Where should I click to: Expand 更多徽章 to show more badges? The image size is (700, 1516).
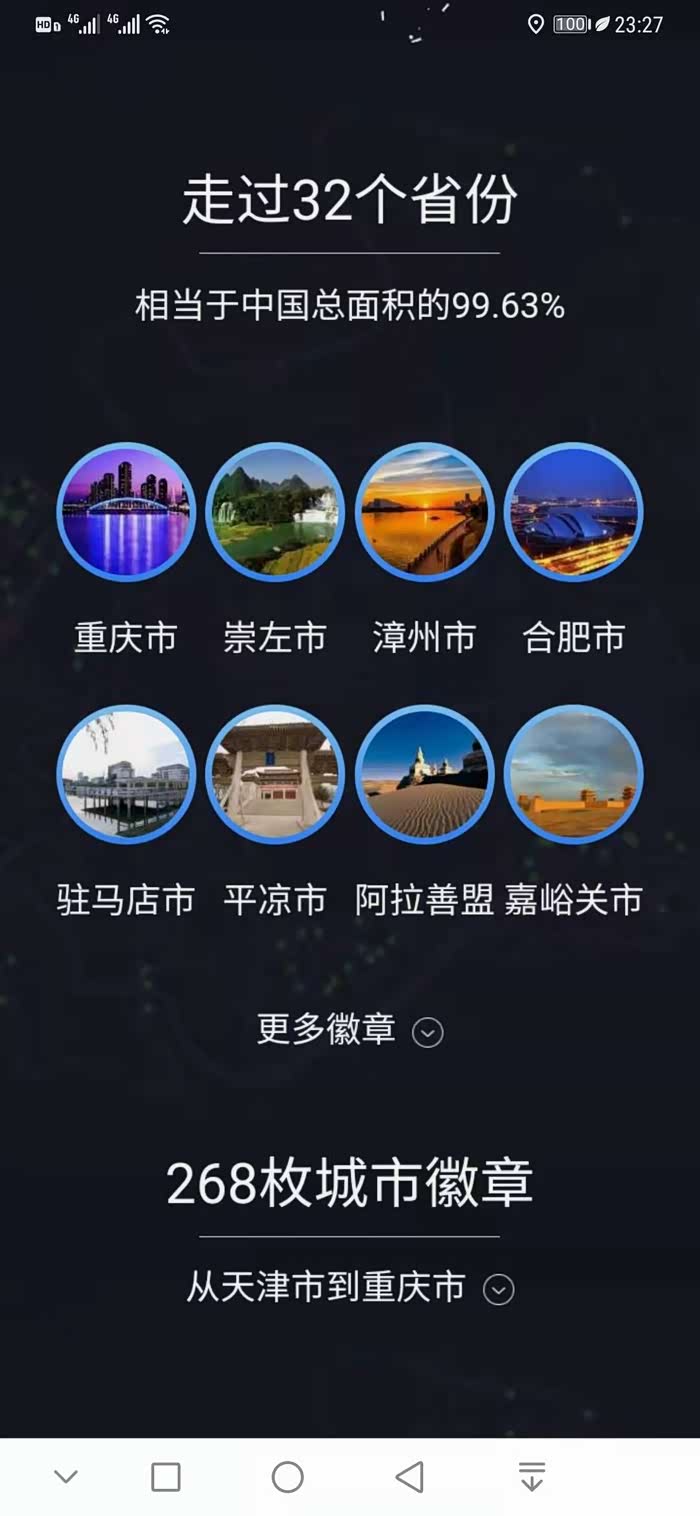[349, 1030]
